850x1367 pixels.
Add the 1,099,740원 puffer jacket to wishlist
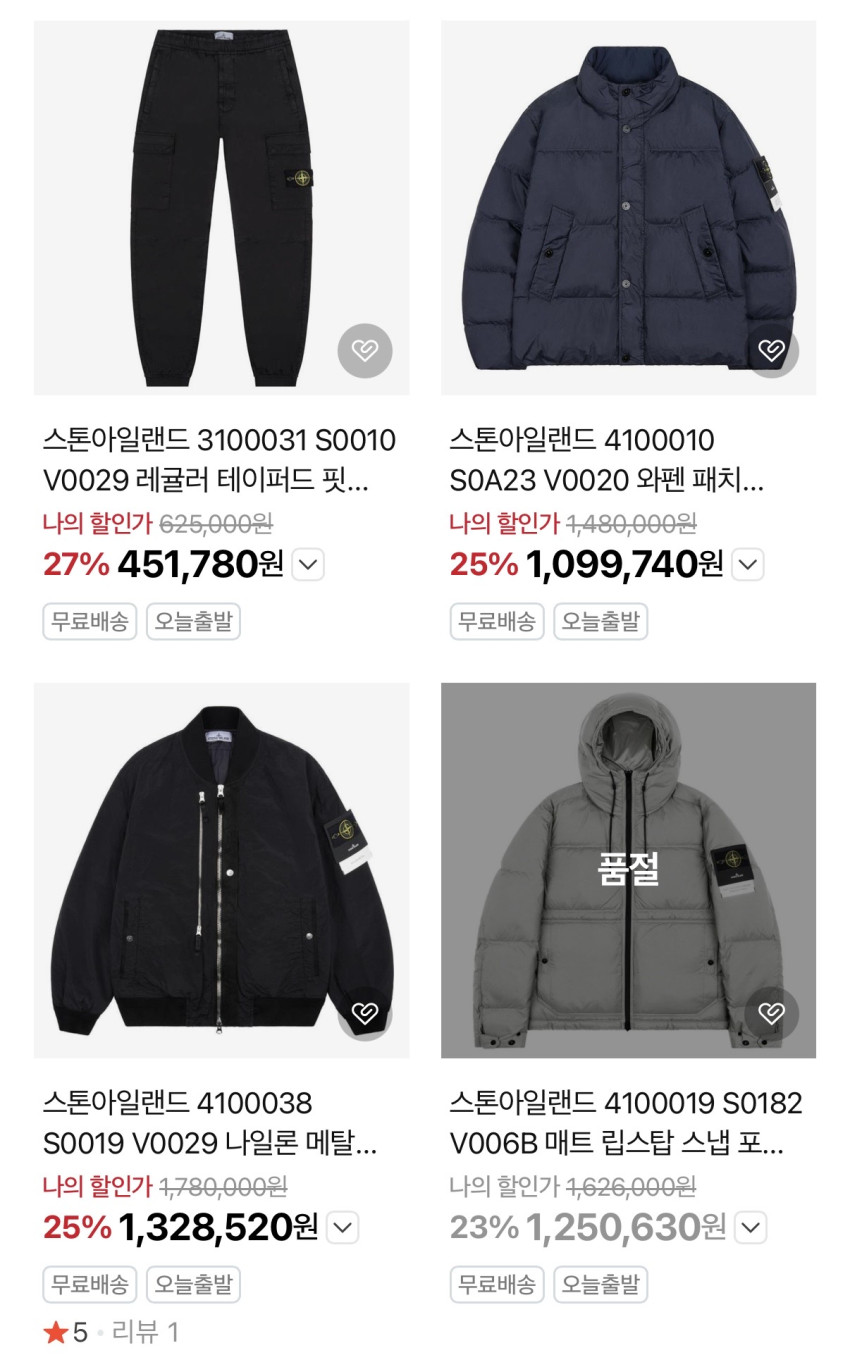click(771, 351)
